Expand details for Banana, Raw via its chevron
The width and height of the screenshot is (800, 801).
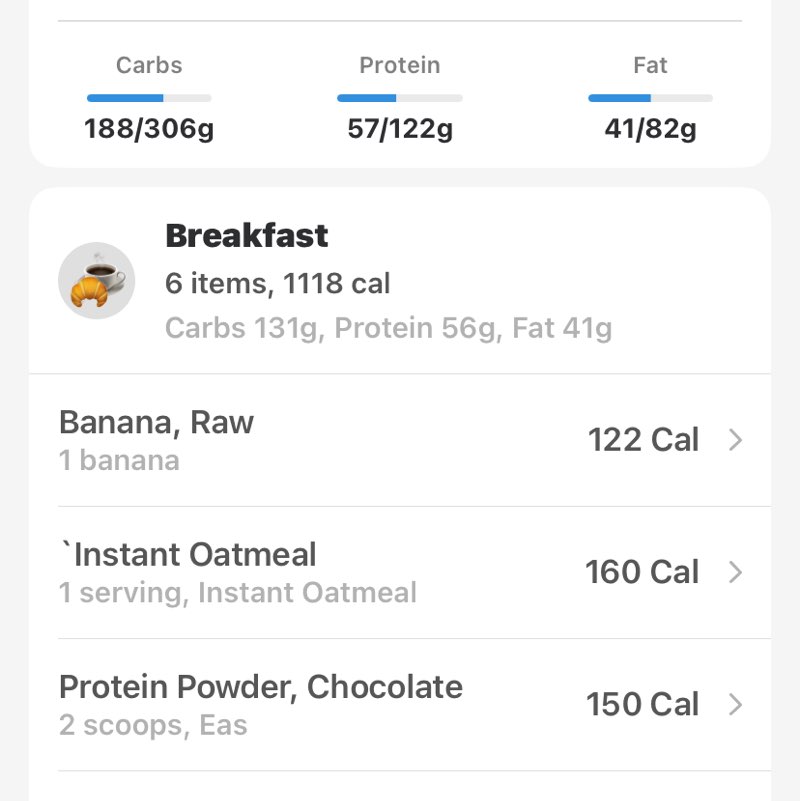click(736, 440)
